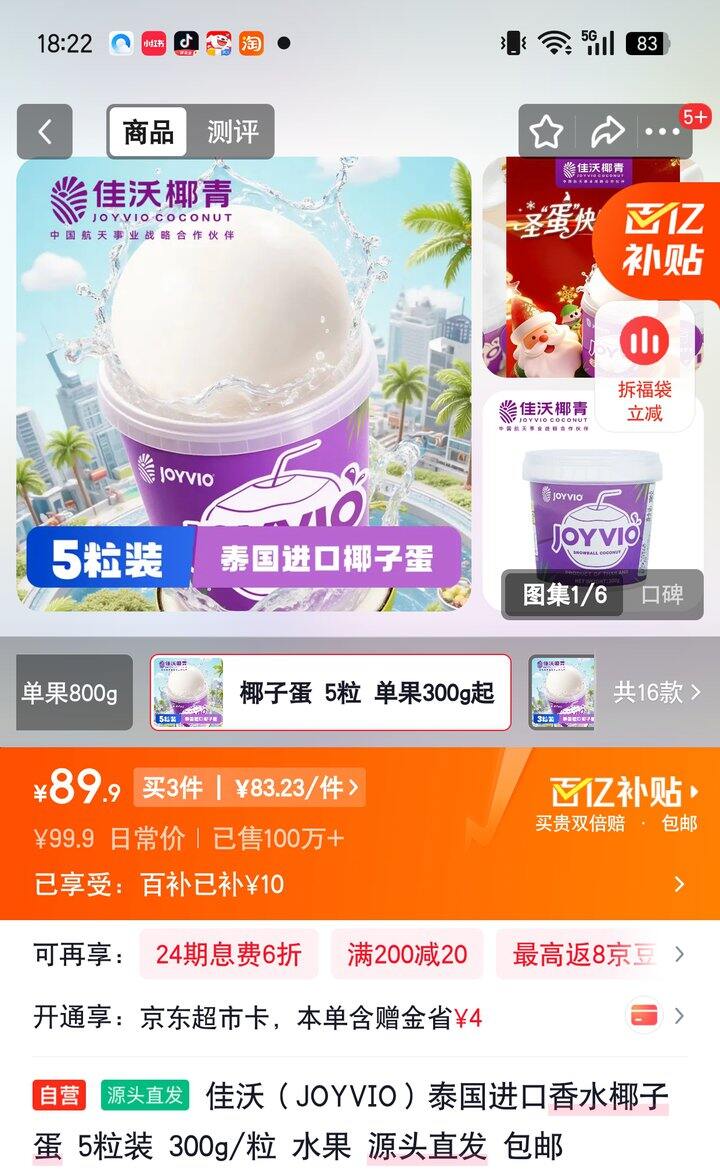
Task: Tap the 满200减20 discount chip
Action: tap(406, 954)
